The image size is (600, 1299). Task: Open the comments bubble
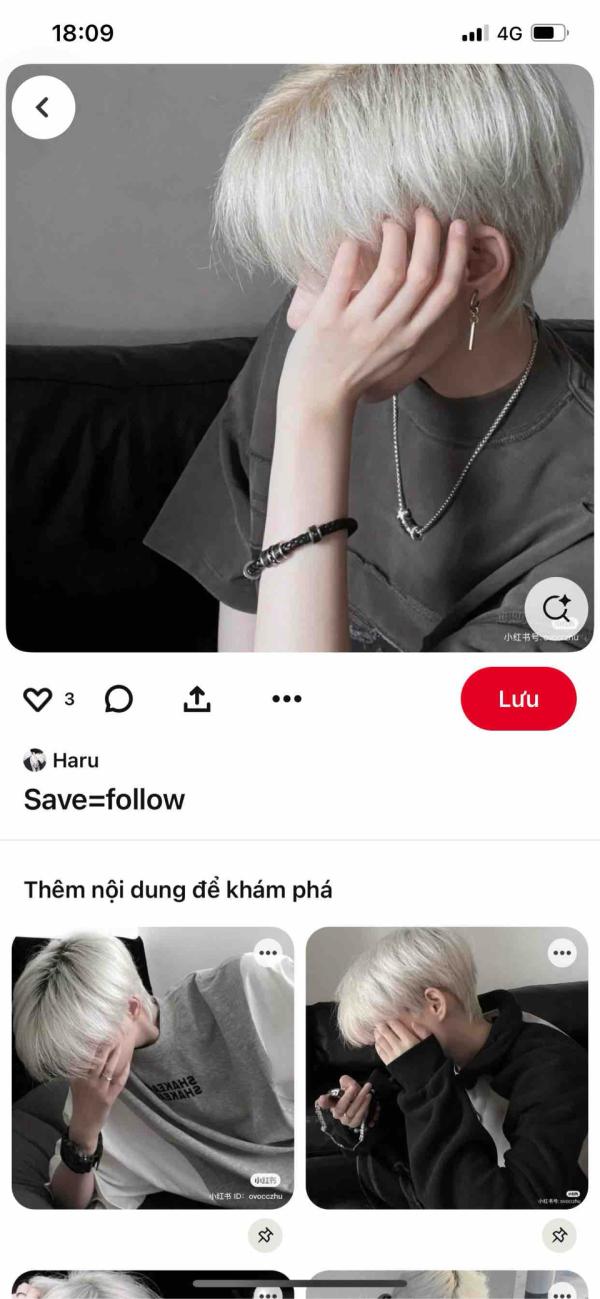(x=119, y=699)
